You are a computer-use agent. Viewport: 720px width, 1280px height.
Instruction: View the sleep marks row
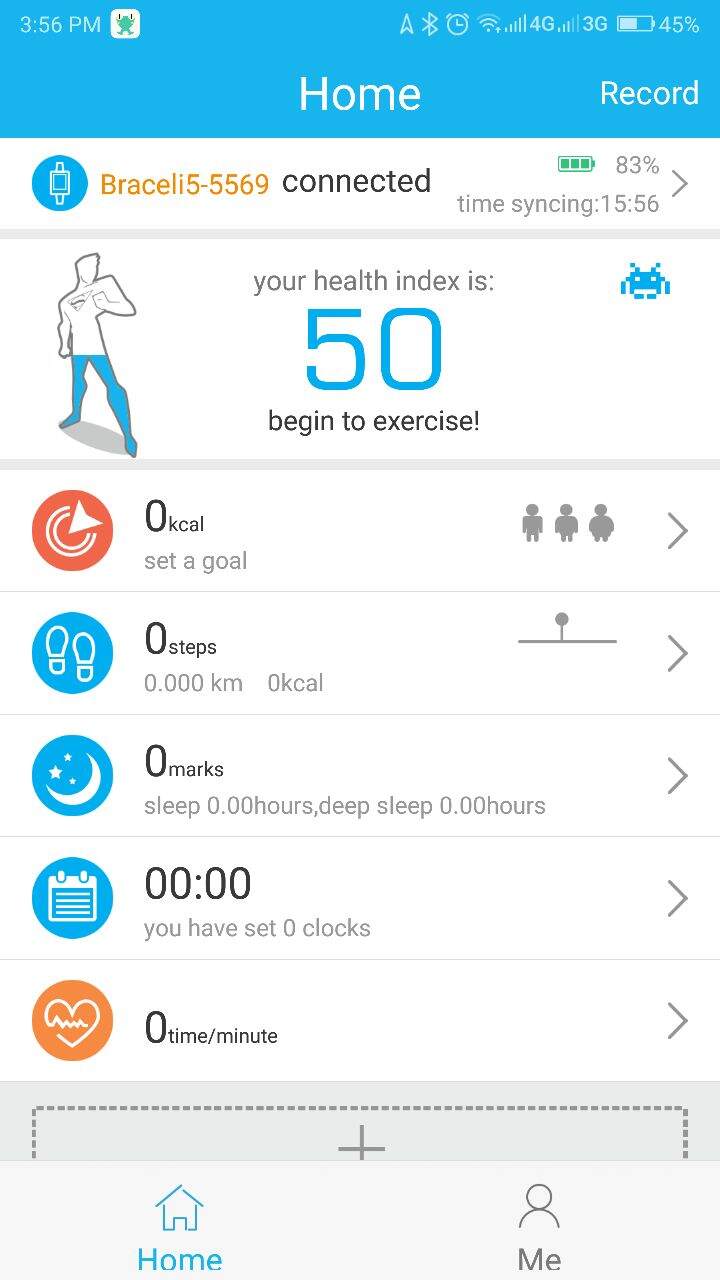pyautogui.click(x=360, y=776)
